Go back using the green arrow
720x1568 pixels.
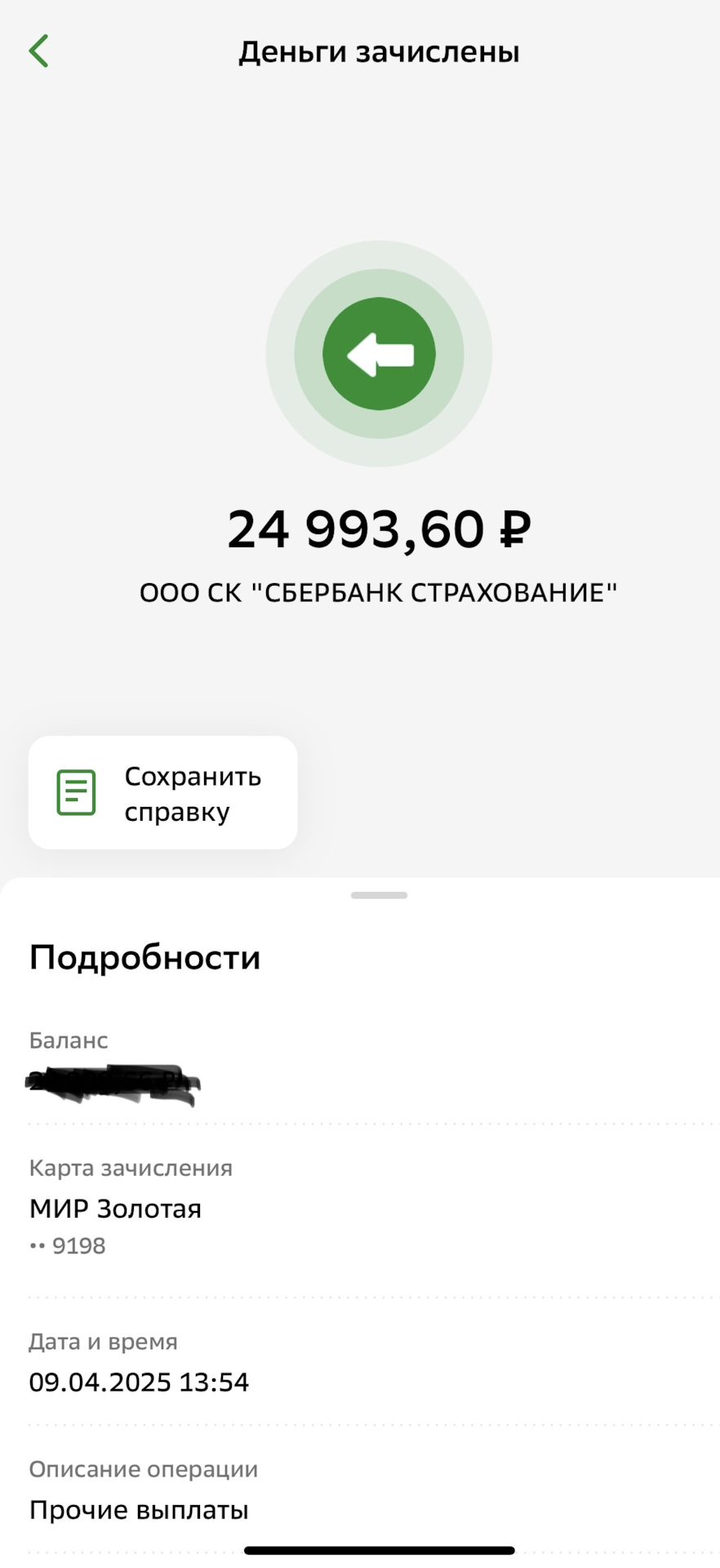[x=38, y=51]
